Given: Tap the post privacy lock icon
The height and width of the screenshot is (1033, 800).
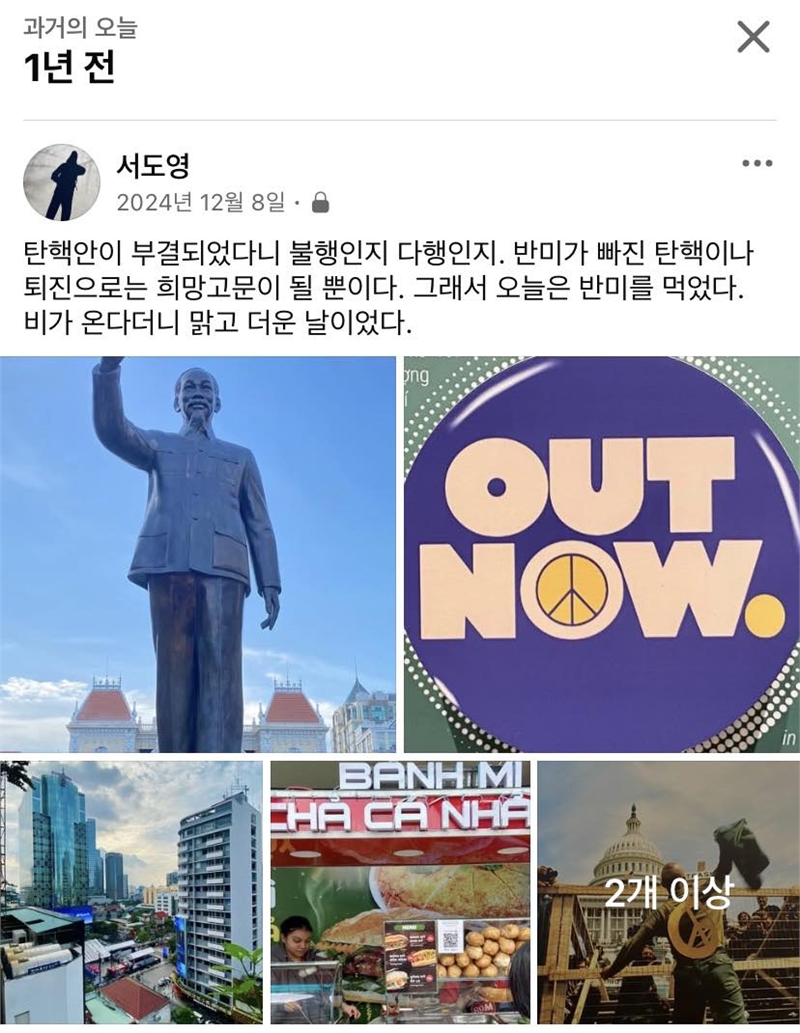Looking at the screenshot, I should click(320, 204).
